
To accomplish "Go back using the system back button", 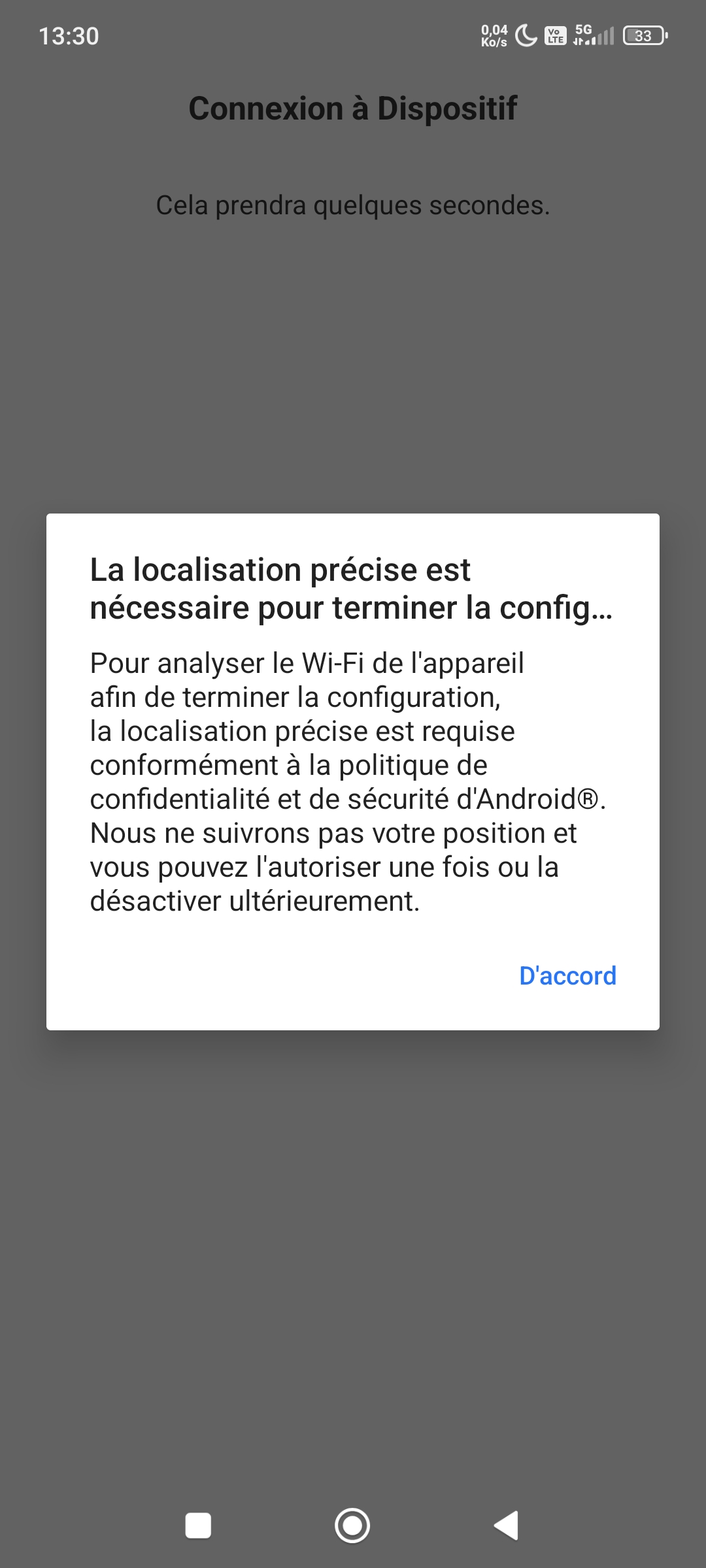I will tap(507, 1526).
